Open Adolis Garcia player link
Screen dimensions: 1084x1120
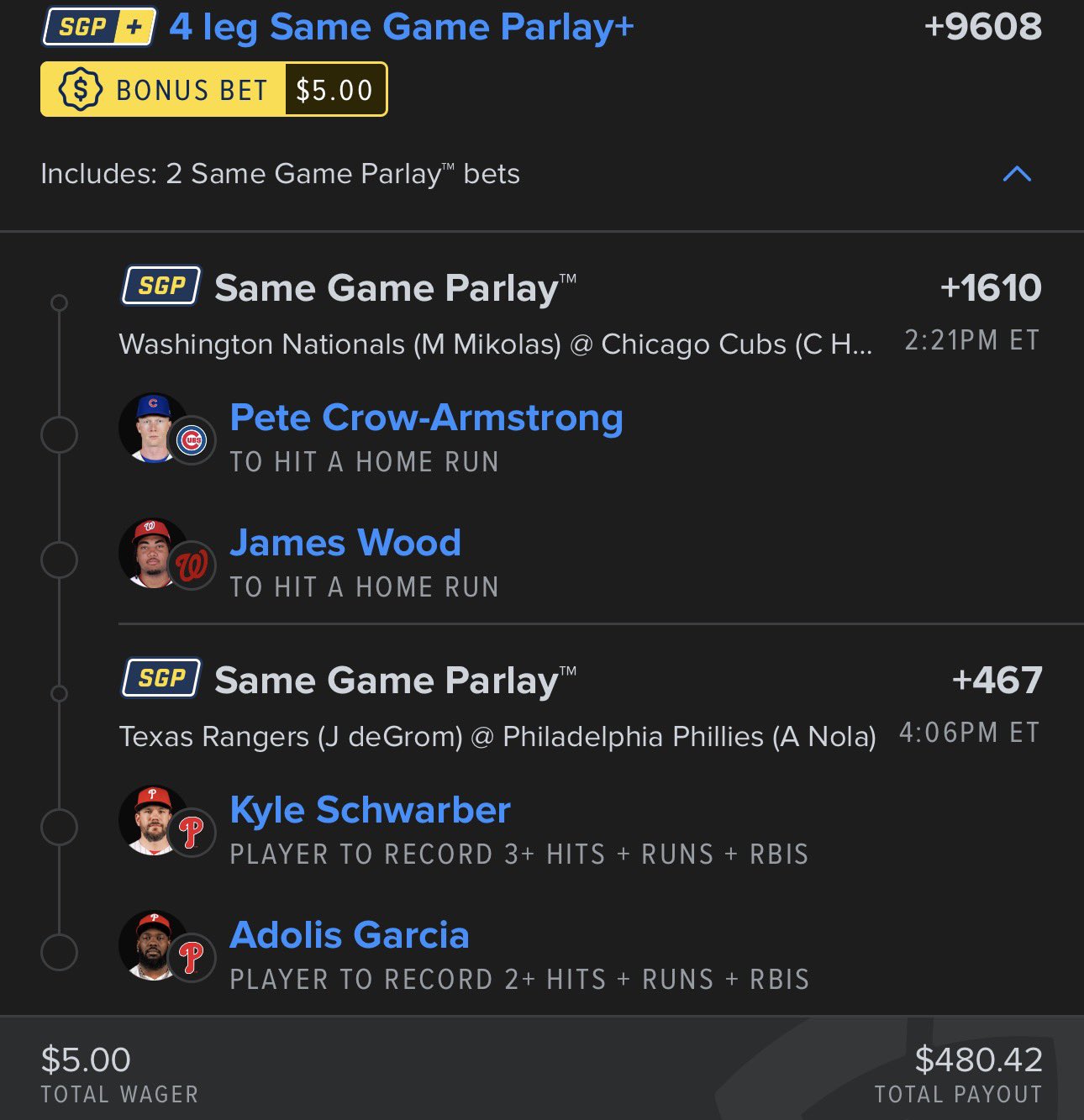(x=350, y=935)
